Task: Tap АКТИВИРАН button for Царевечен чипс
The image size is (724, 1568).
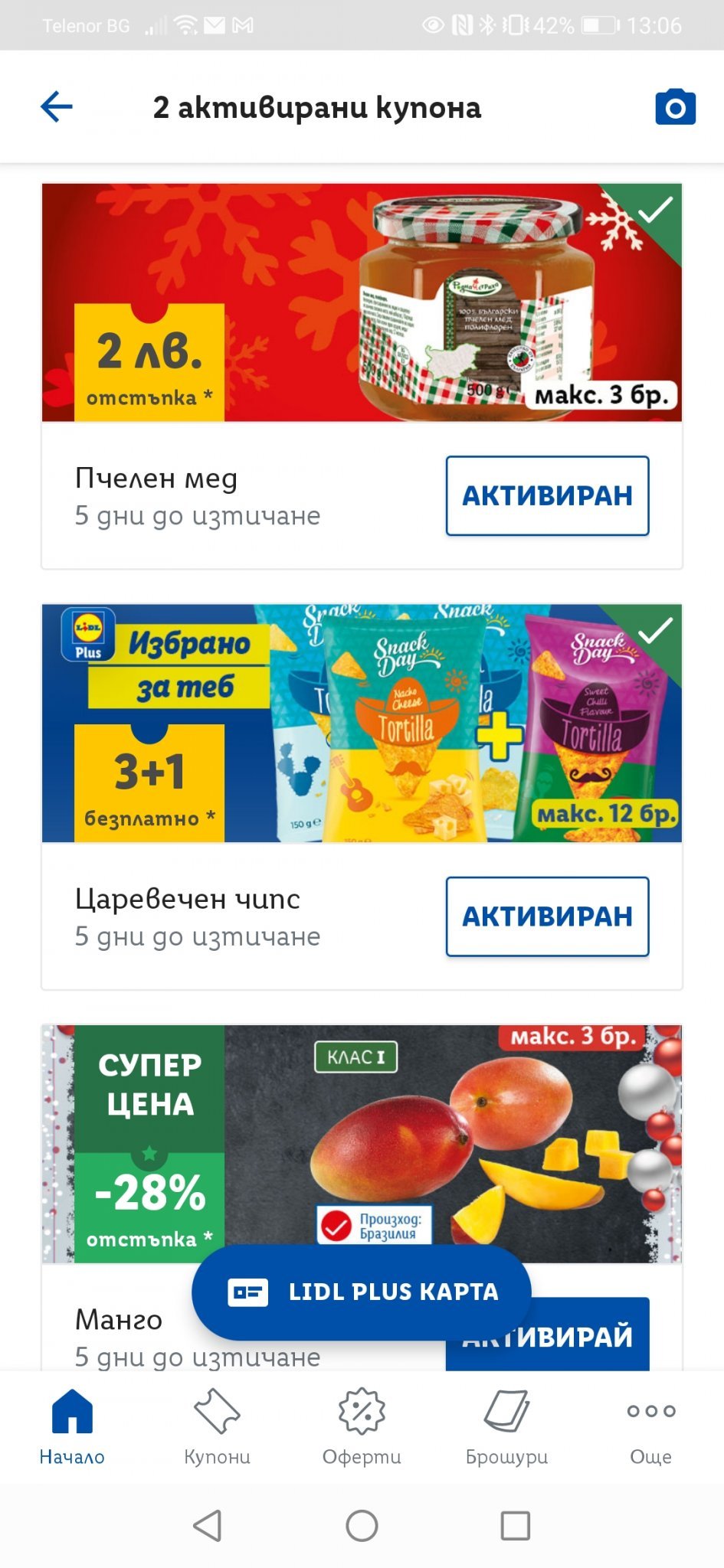Action: point(547,916)
